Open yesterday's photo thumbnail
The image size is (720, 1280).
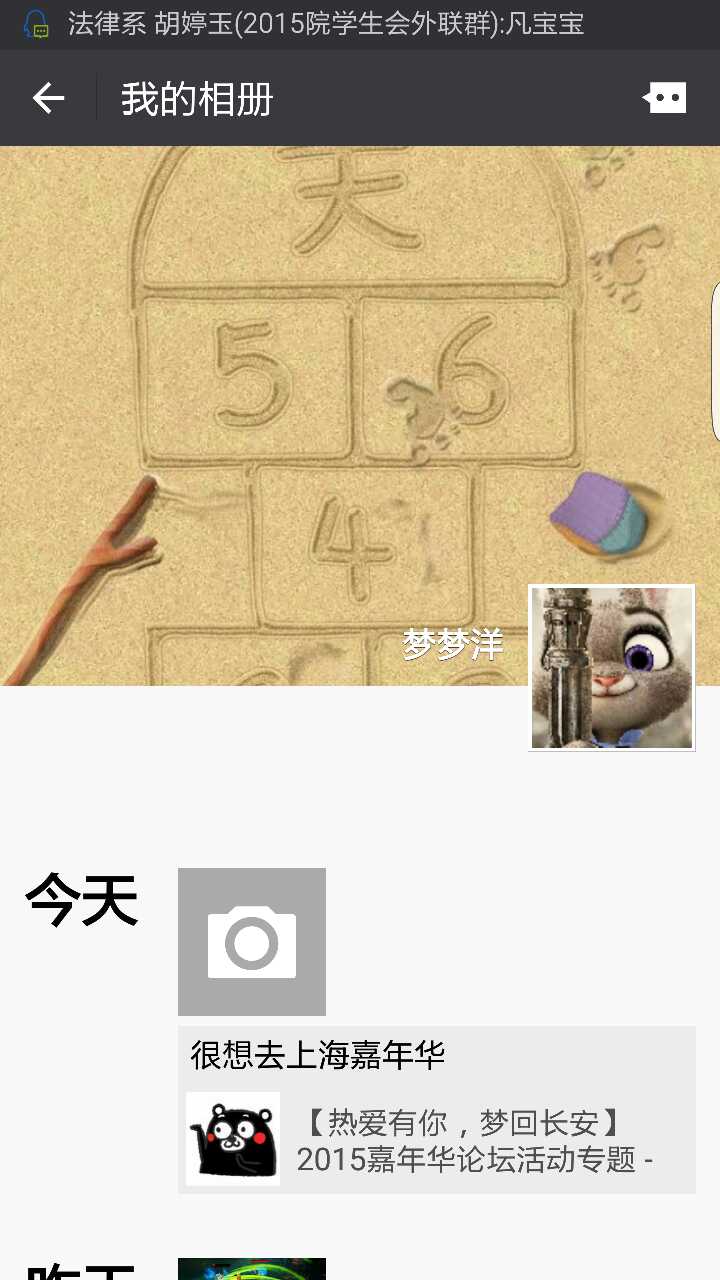[252, 1268]
